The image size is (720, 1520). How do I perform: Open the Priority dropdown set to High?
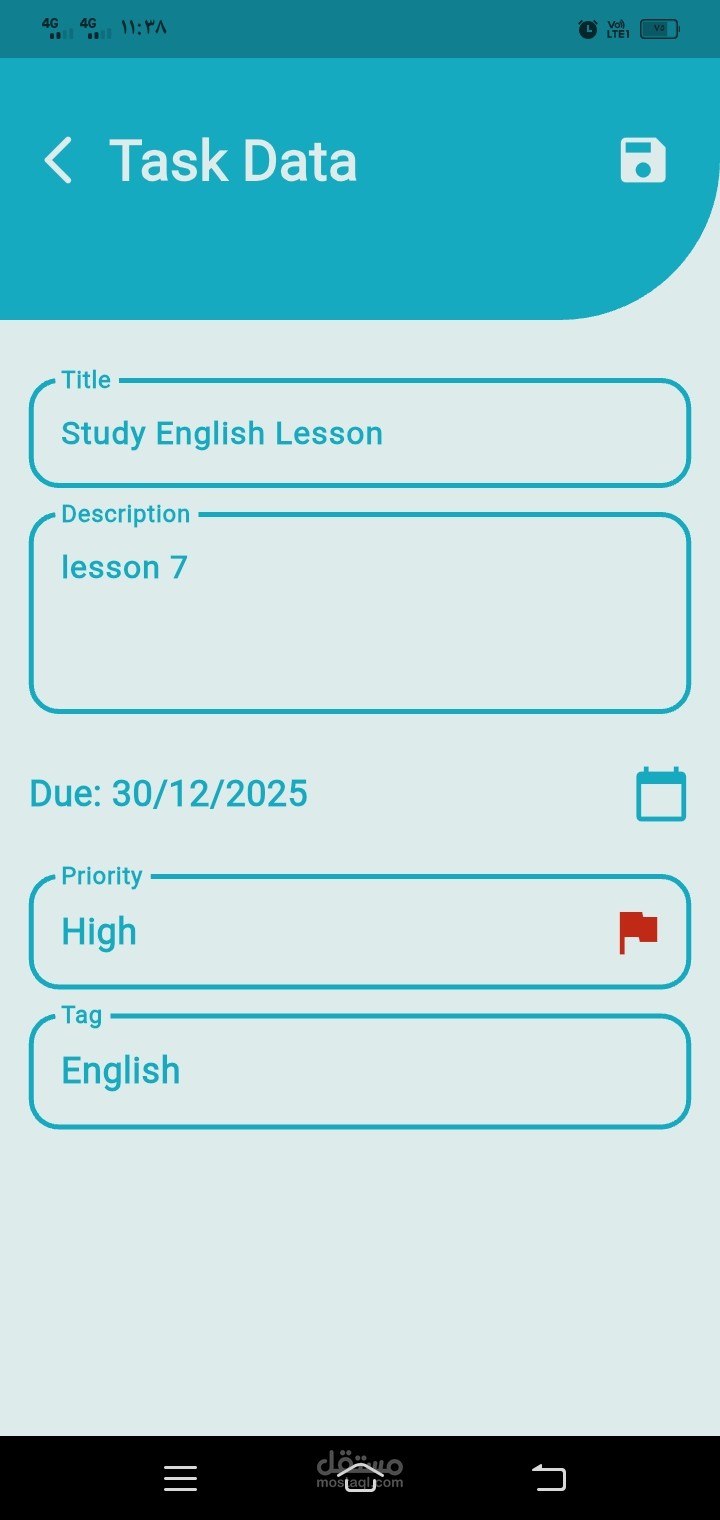360,932
